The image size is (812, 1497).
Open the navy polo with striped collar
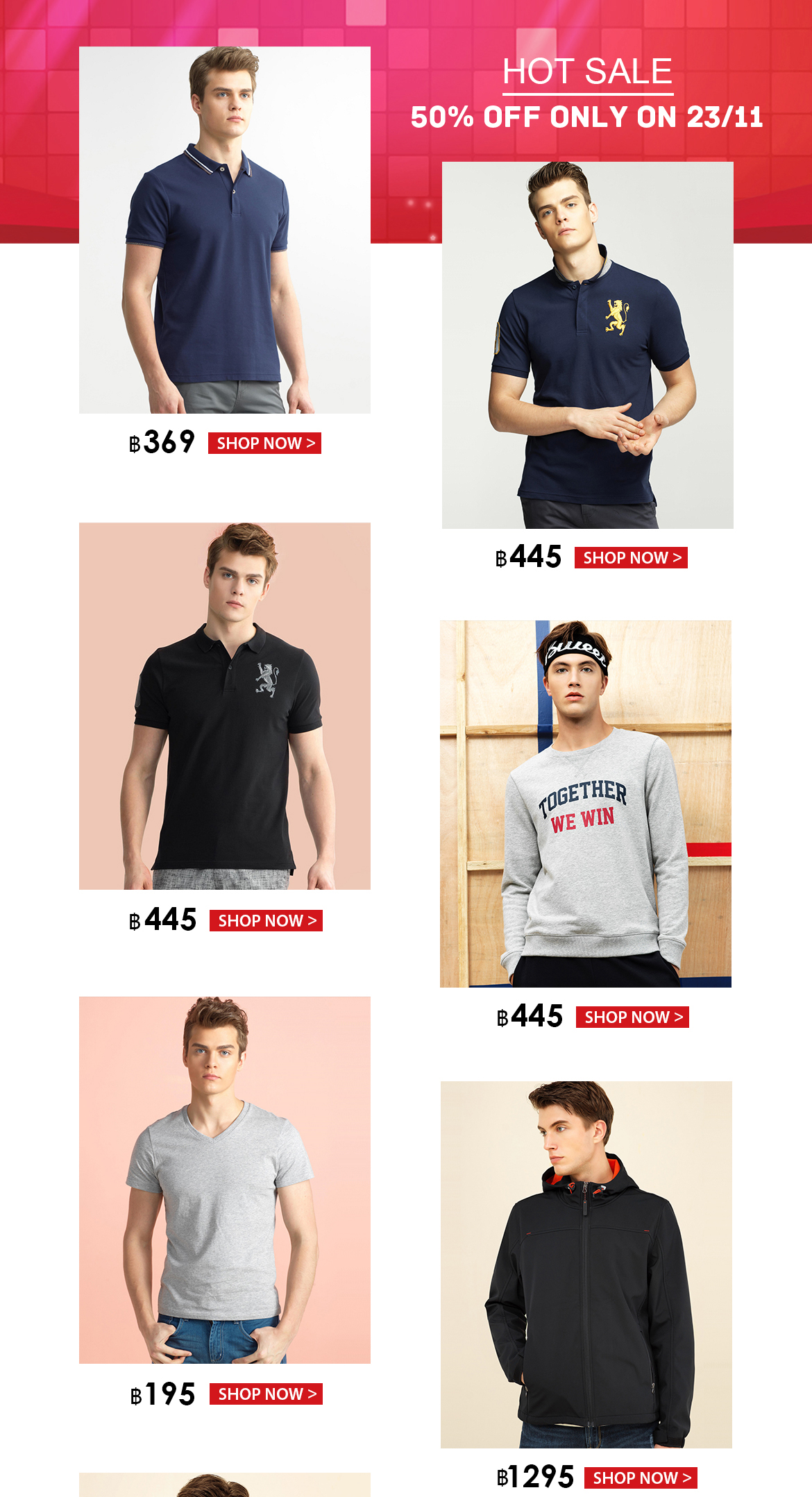(x=224, y=230)
